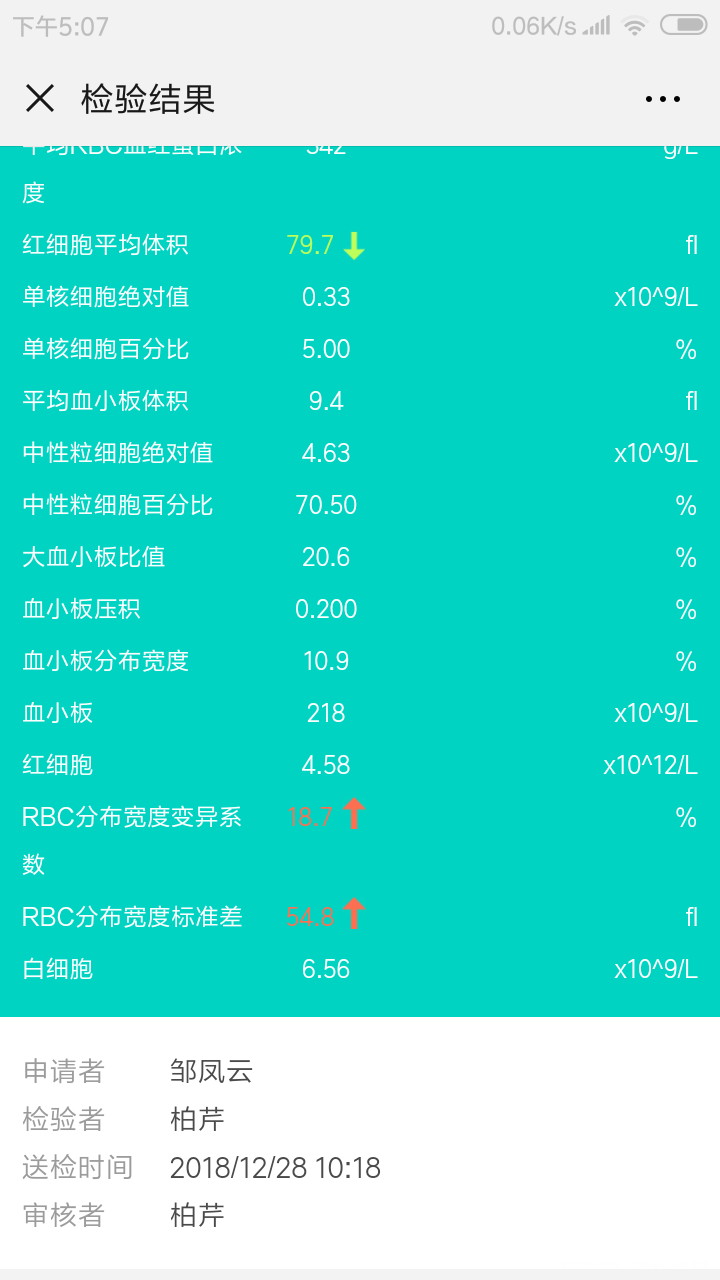Tap the battery icon in the status bar
The width and height of the screenshot is (720, 1280).
tap(684, 24)
